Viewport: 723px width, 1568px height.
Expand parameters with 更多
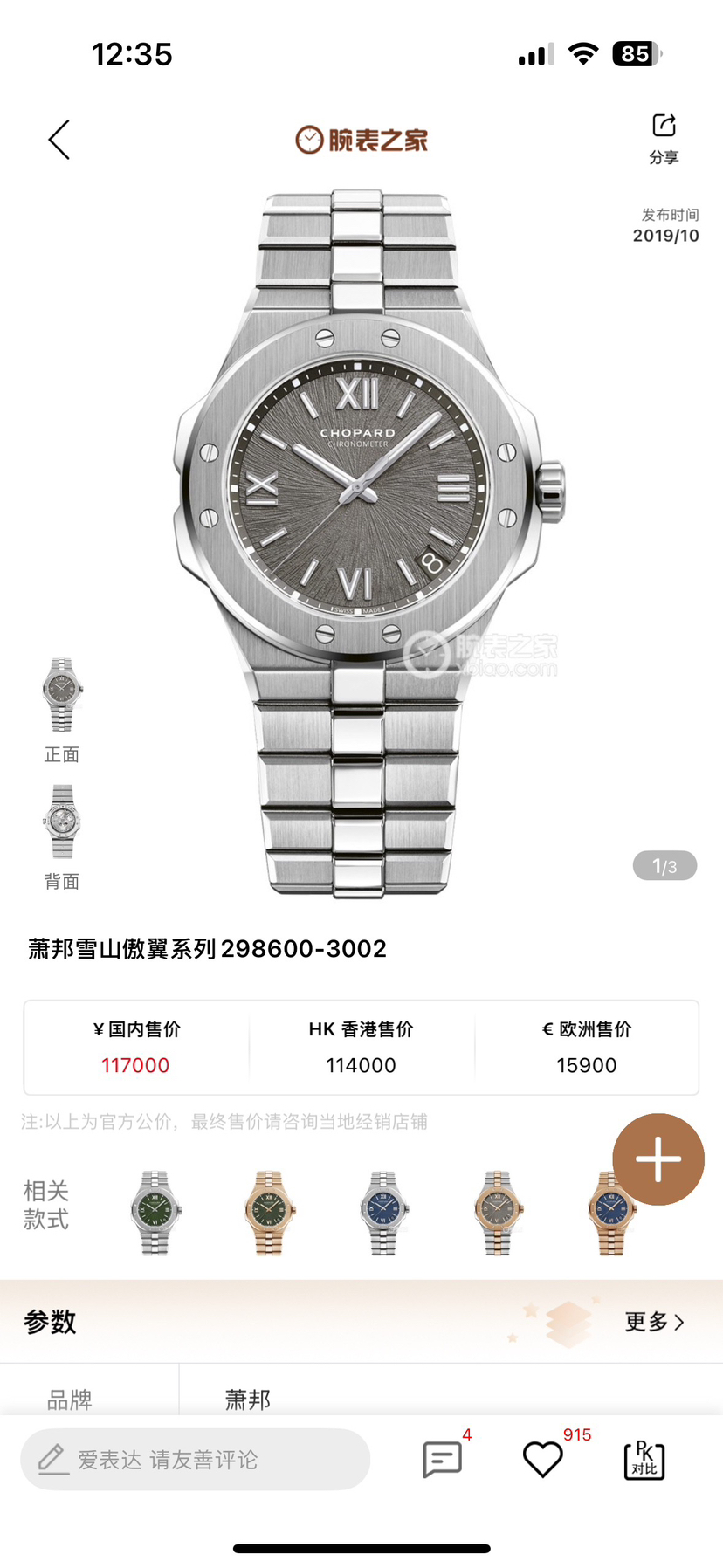tap(654, 1322)
